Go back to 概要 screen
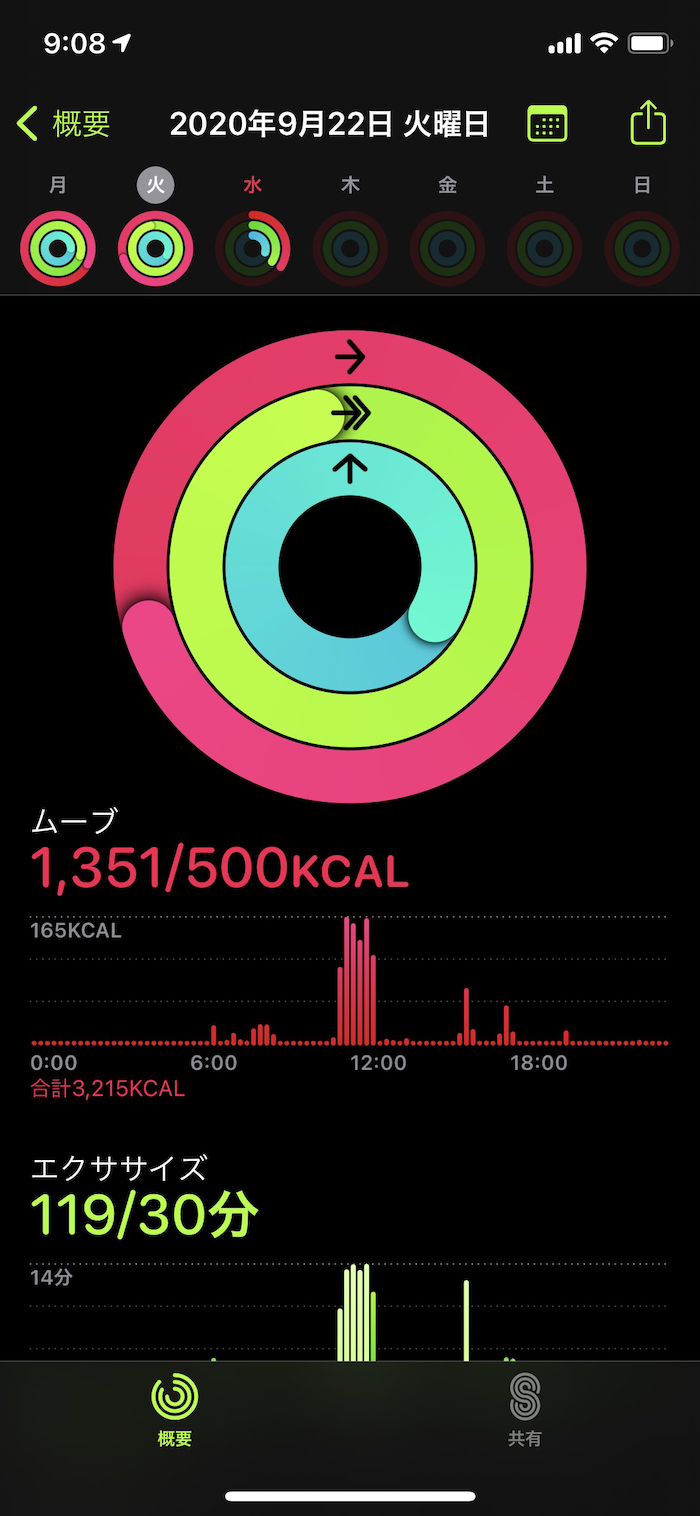This screenshot has height=1516, width=700. coord(64,124)
